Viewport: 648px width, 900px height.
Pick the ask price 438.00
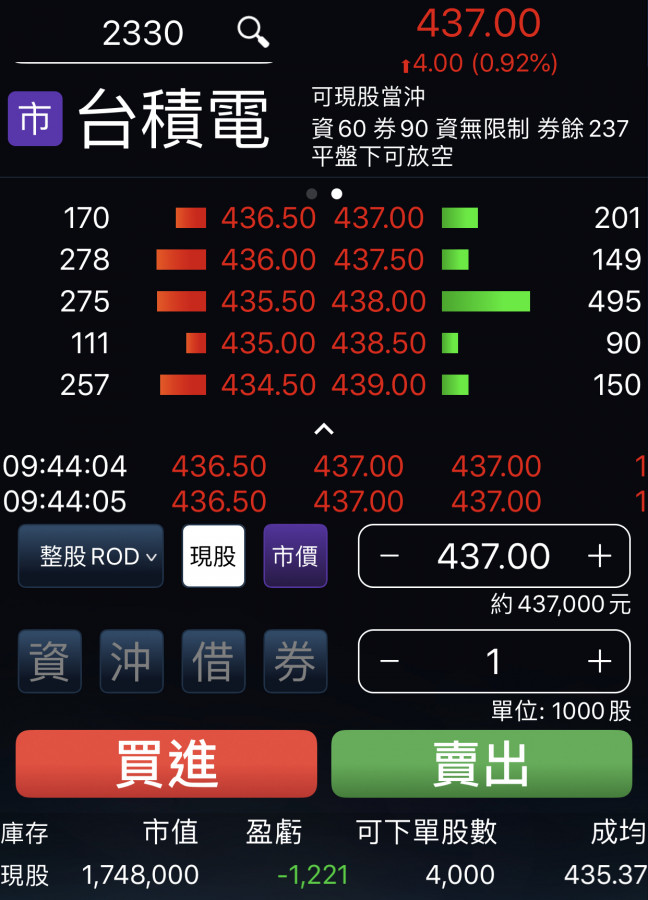coord(380,301)
